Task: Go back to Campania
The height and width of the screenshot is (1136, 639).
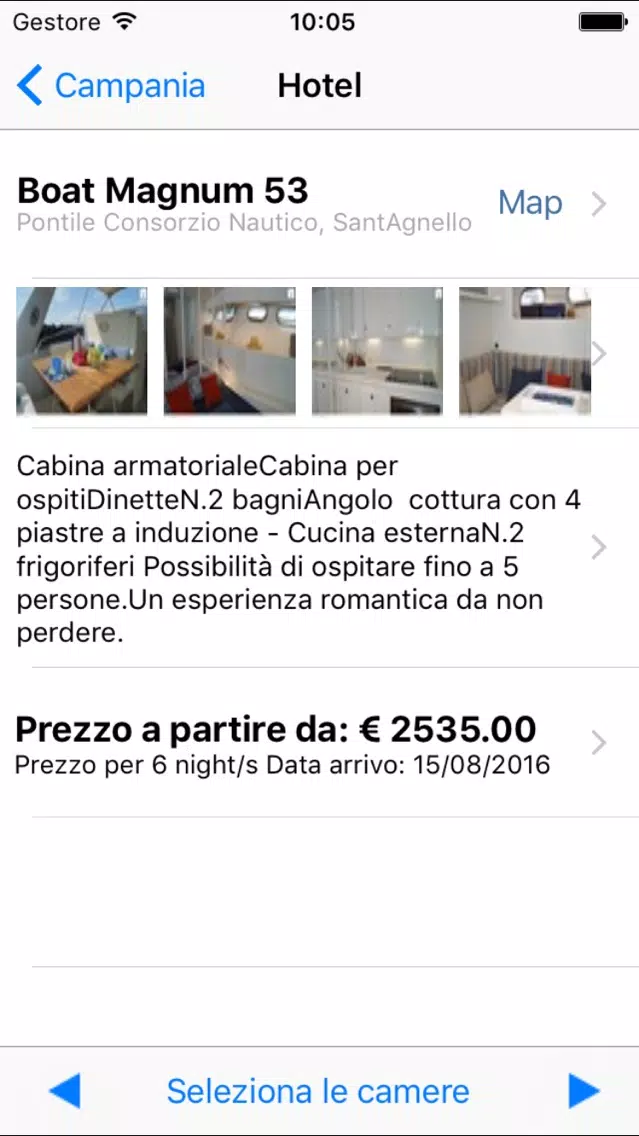Action: click(x=111, y=85)
